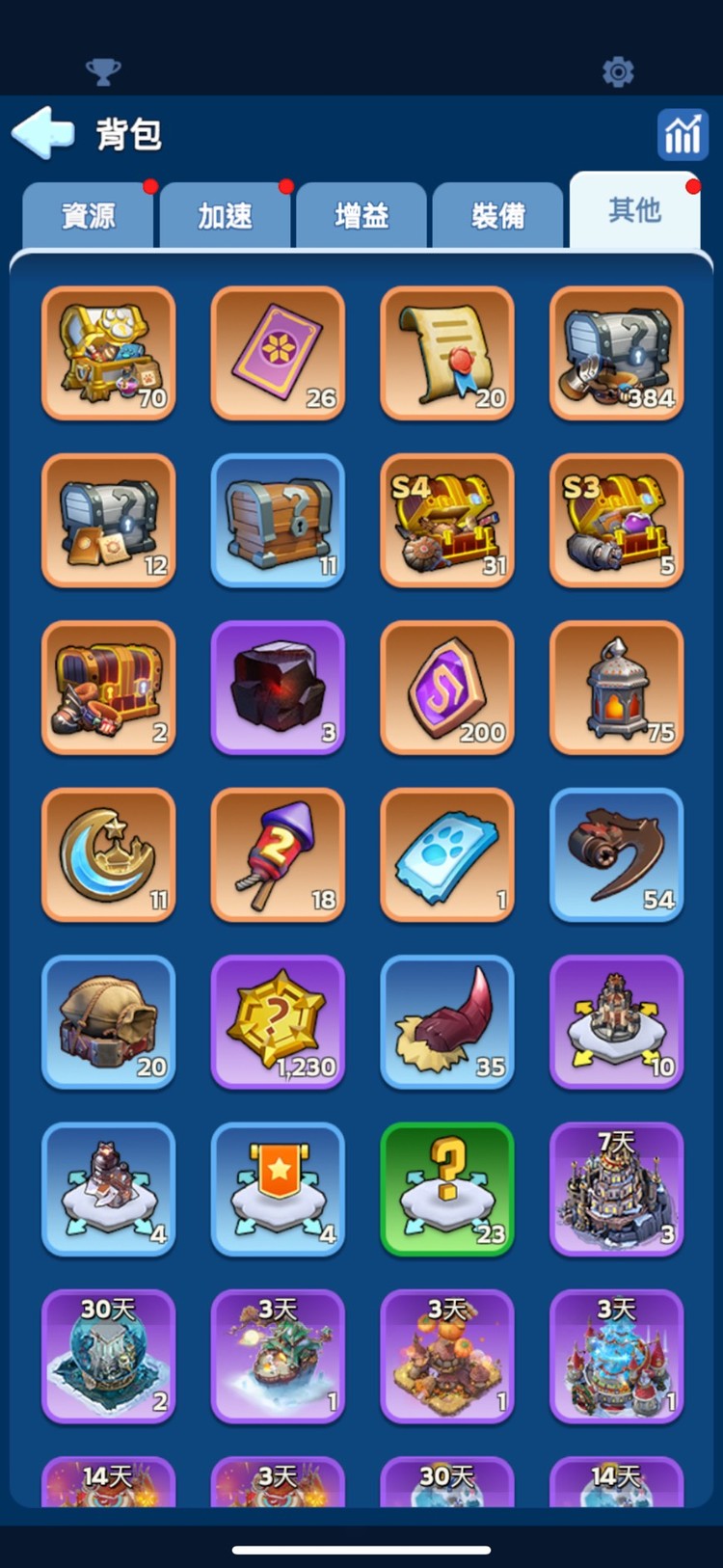Open the S4 treasure chest item
The height and width of the screenshot is (1568, 723).
pos(446,521)
